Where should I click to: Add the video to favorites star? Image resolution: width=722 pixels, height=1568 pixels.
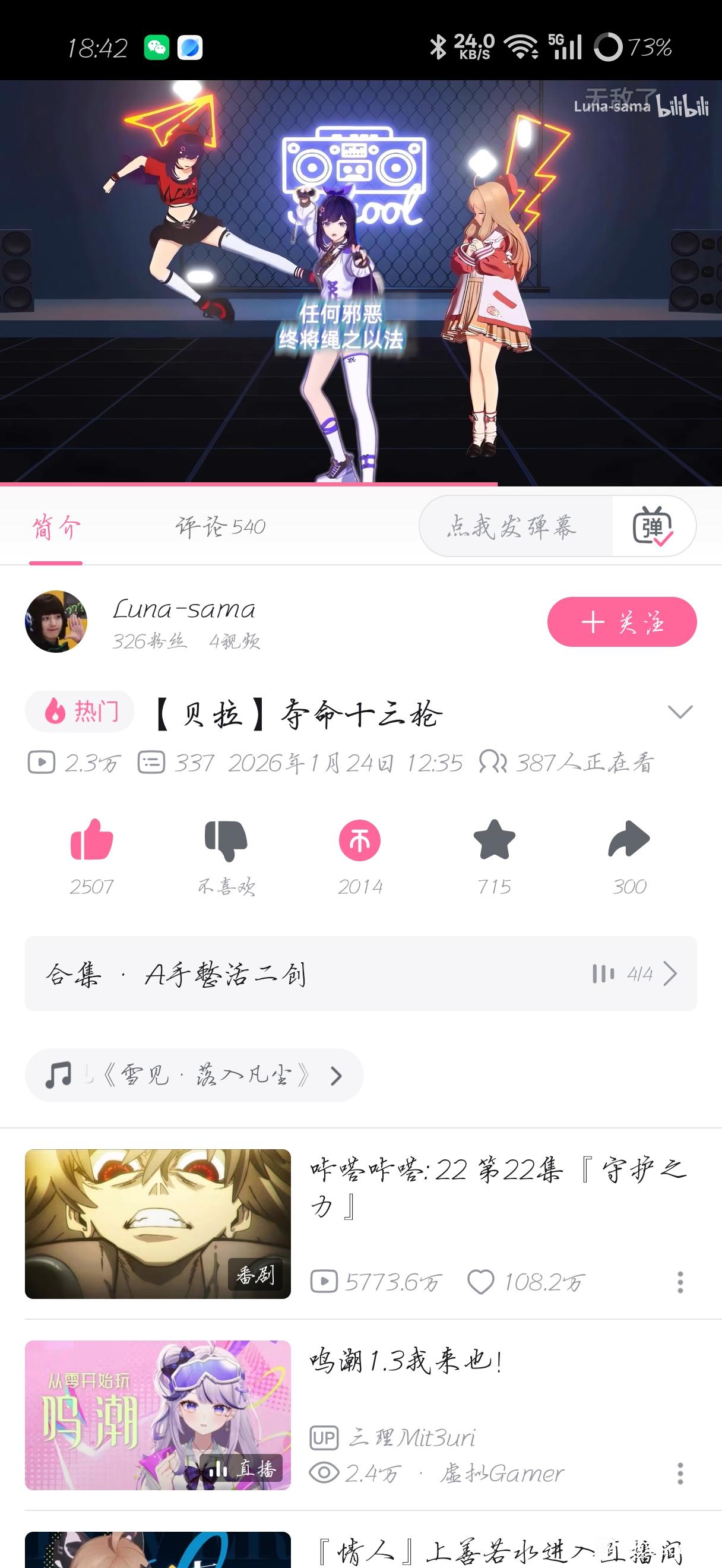[494, 841]
